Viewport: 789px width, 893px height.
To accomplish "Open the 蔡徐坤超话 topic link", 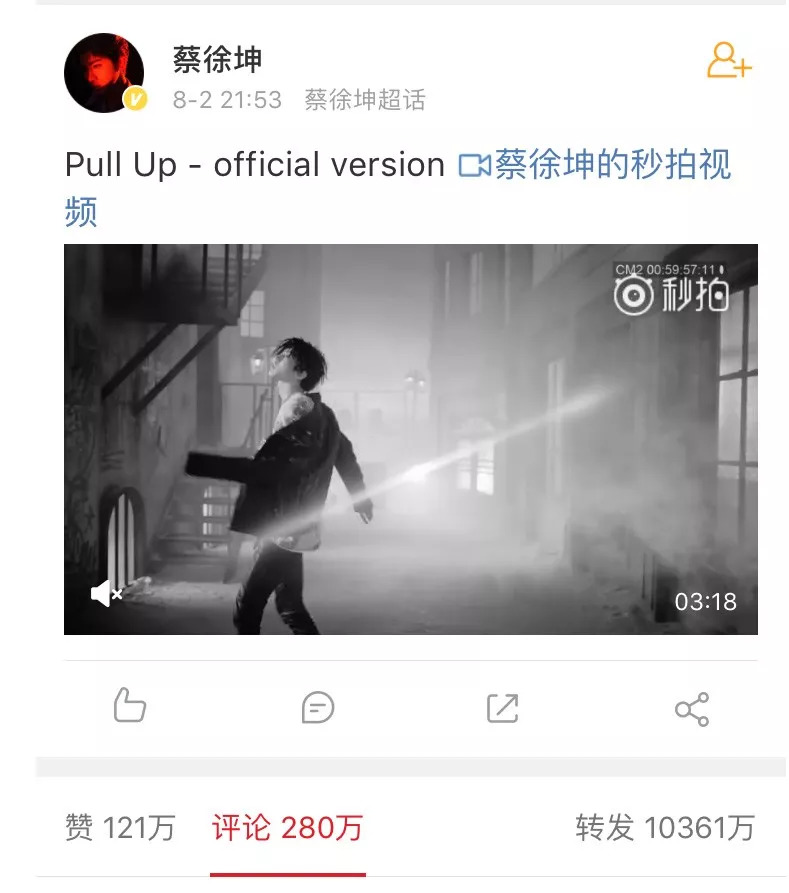I will [365, 100].
